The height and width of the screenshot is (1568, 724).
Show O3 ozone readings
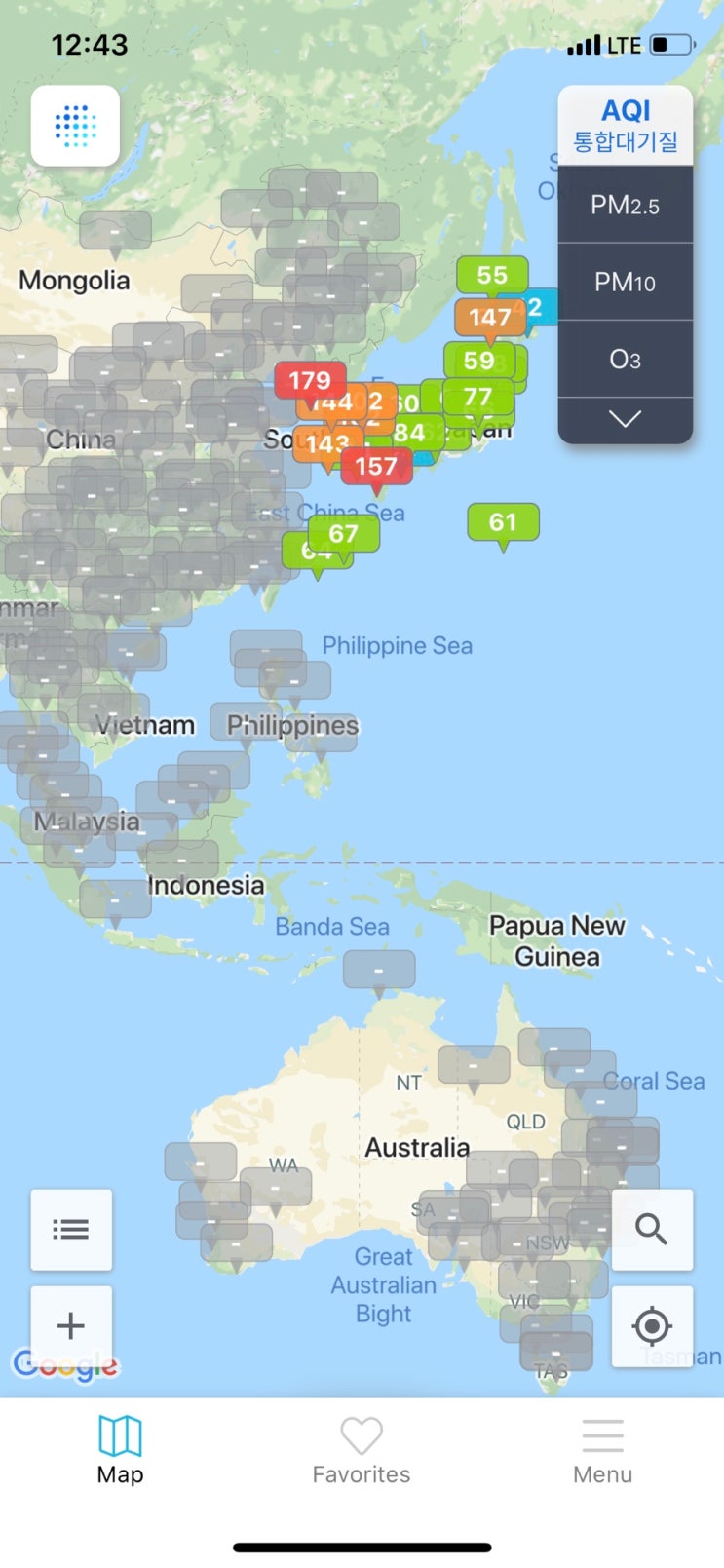[625, 360]
